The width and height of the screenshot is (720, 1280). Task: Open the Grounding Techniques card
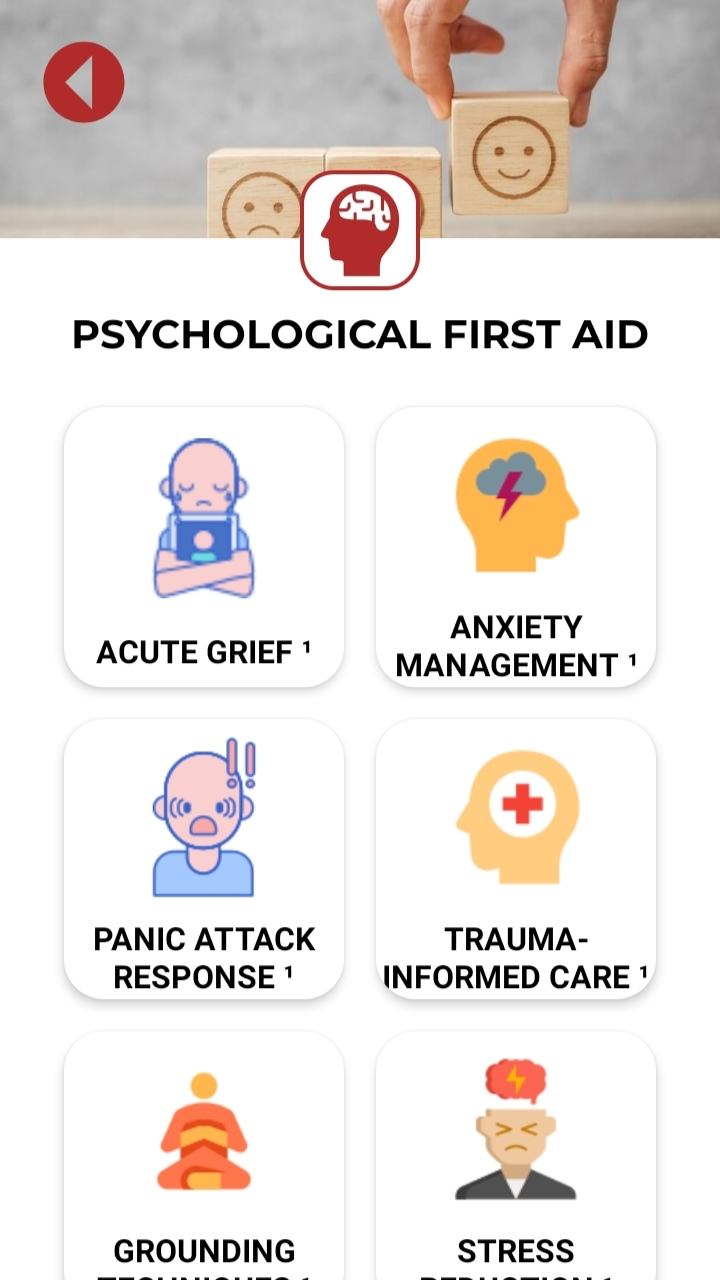coord(204,1156)
